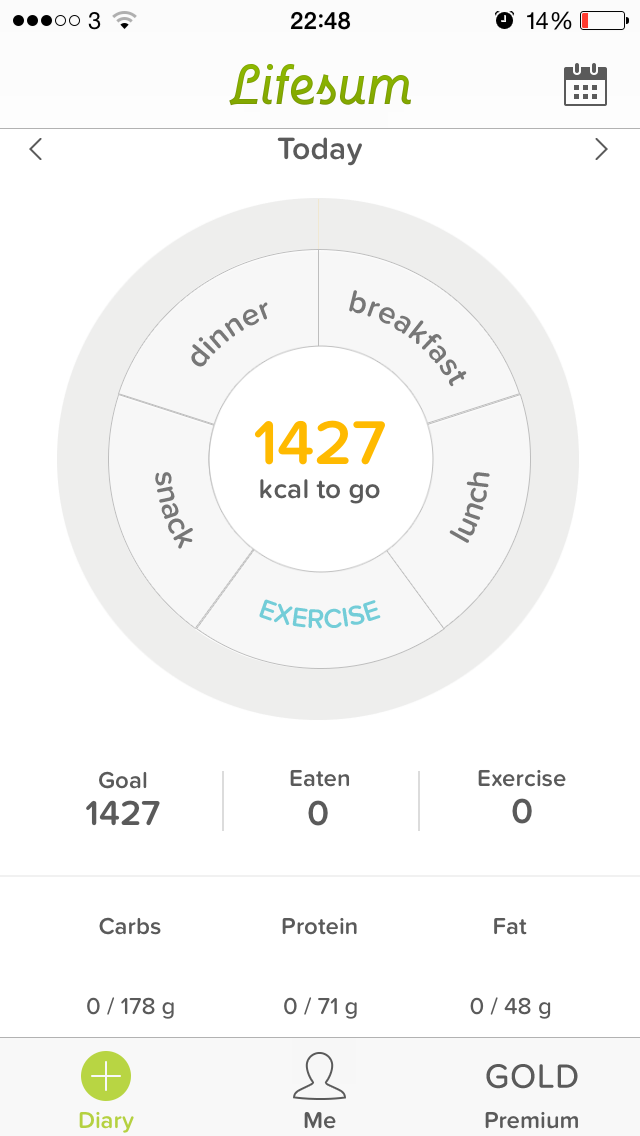This screenshot has height=1136, width=640.
Task: Go to the previous day
Action: tap(36, 150)
